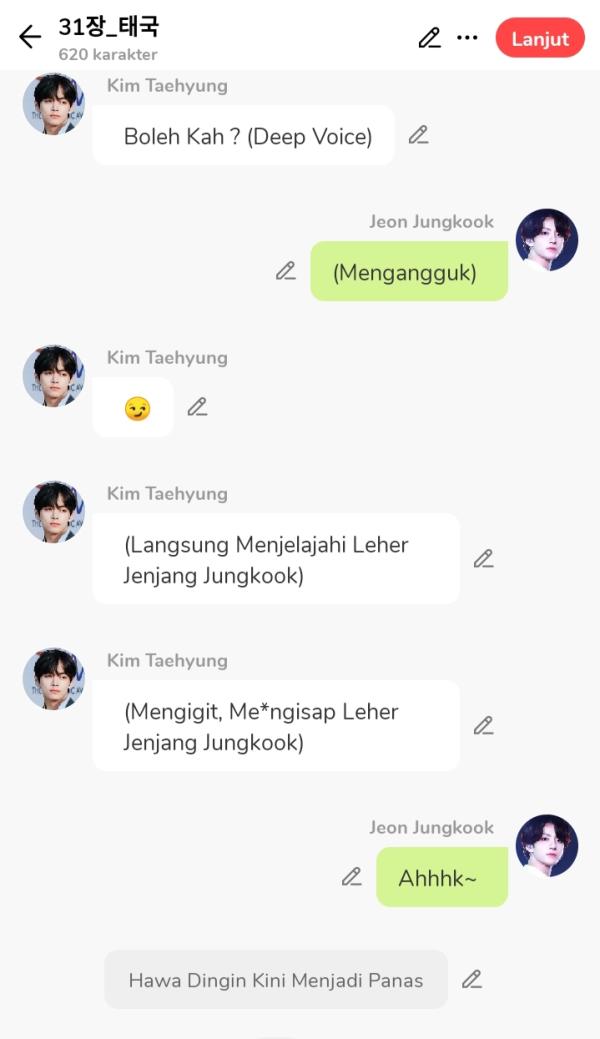Edit the "Langsung Menjelajahi Leher" message
The width and height of the screenshot is (600, 1039).
(x=484, y=559)
